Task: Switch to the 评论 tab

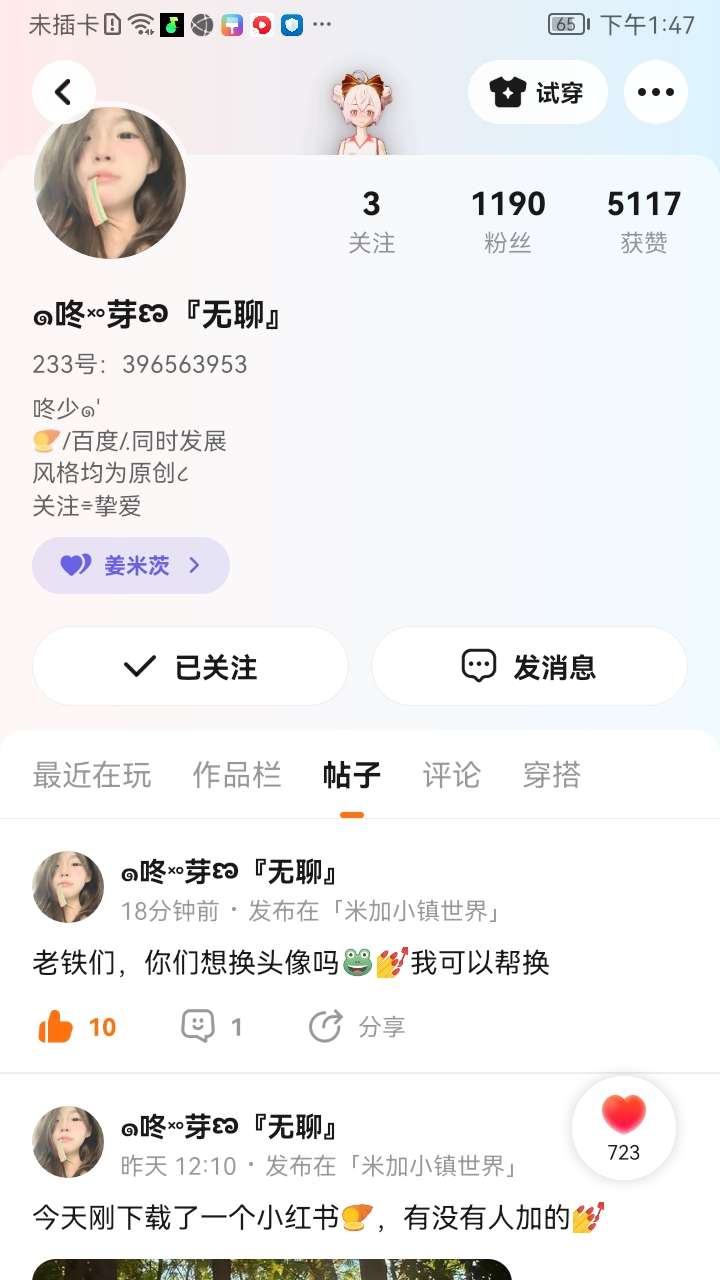Action: pos(451,775)
